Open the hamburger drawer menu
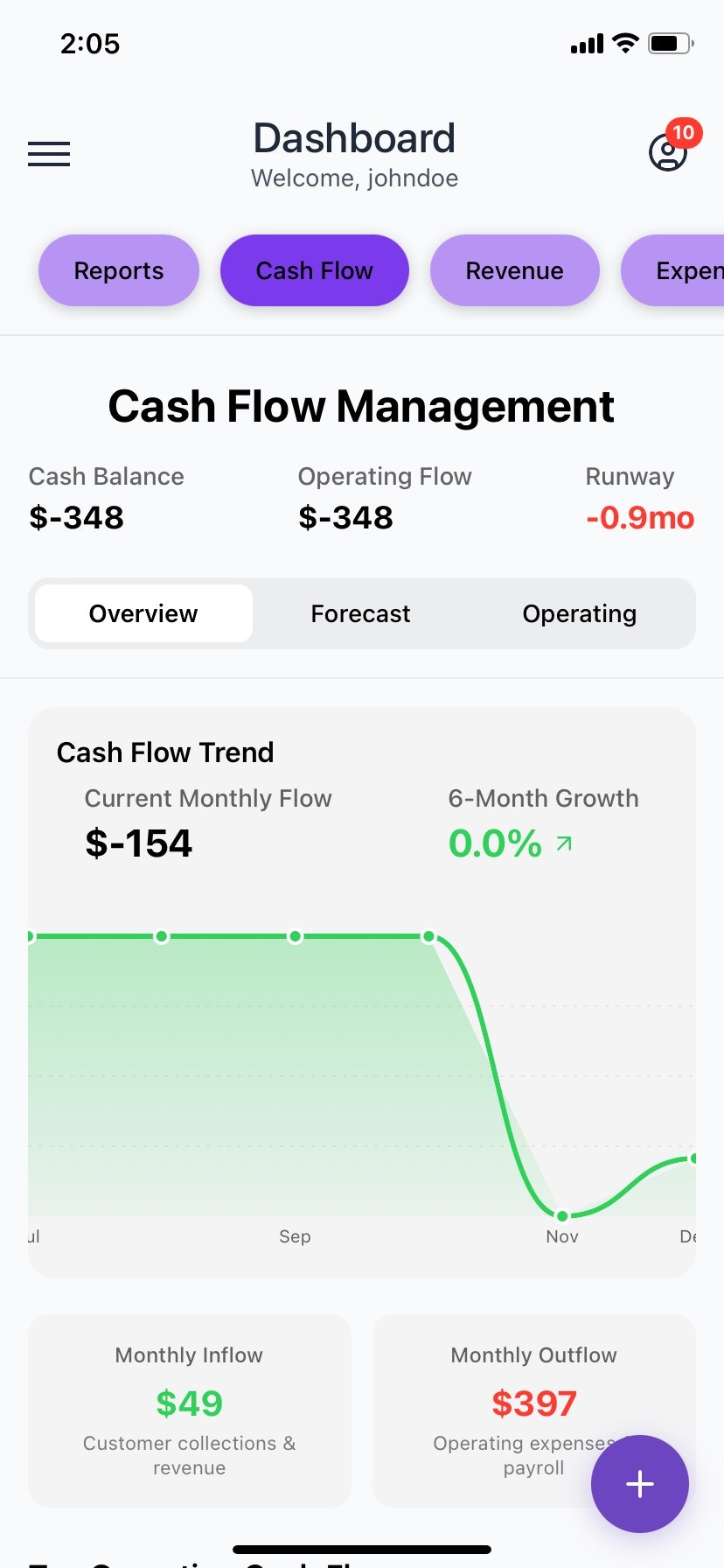This screenshot has height=1568, width=724. (49, 154)
